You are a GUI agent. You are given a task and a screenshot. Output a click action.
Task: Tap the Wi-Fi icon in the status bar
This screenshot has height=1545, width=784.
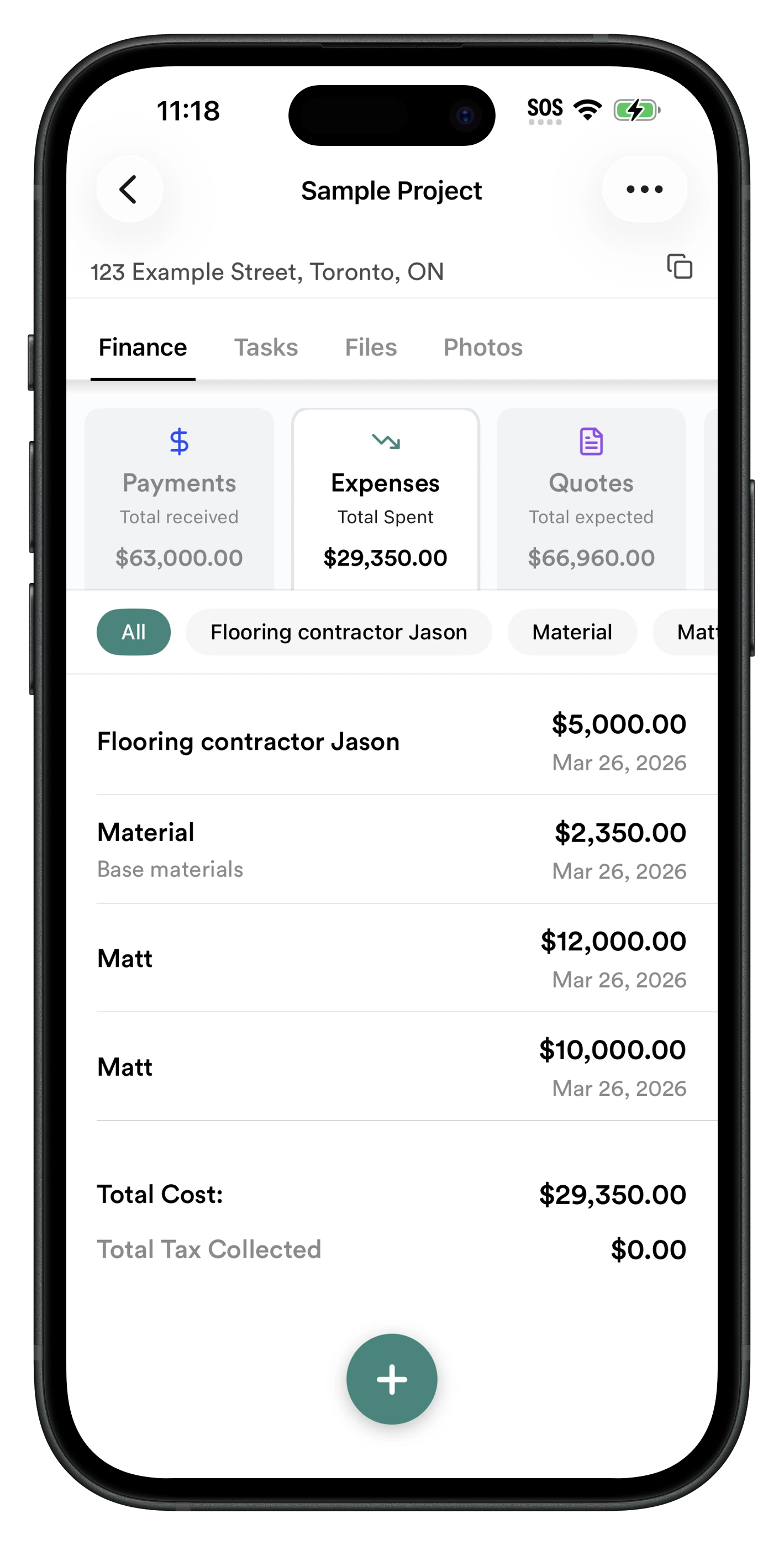587,109
